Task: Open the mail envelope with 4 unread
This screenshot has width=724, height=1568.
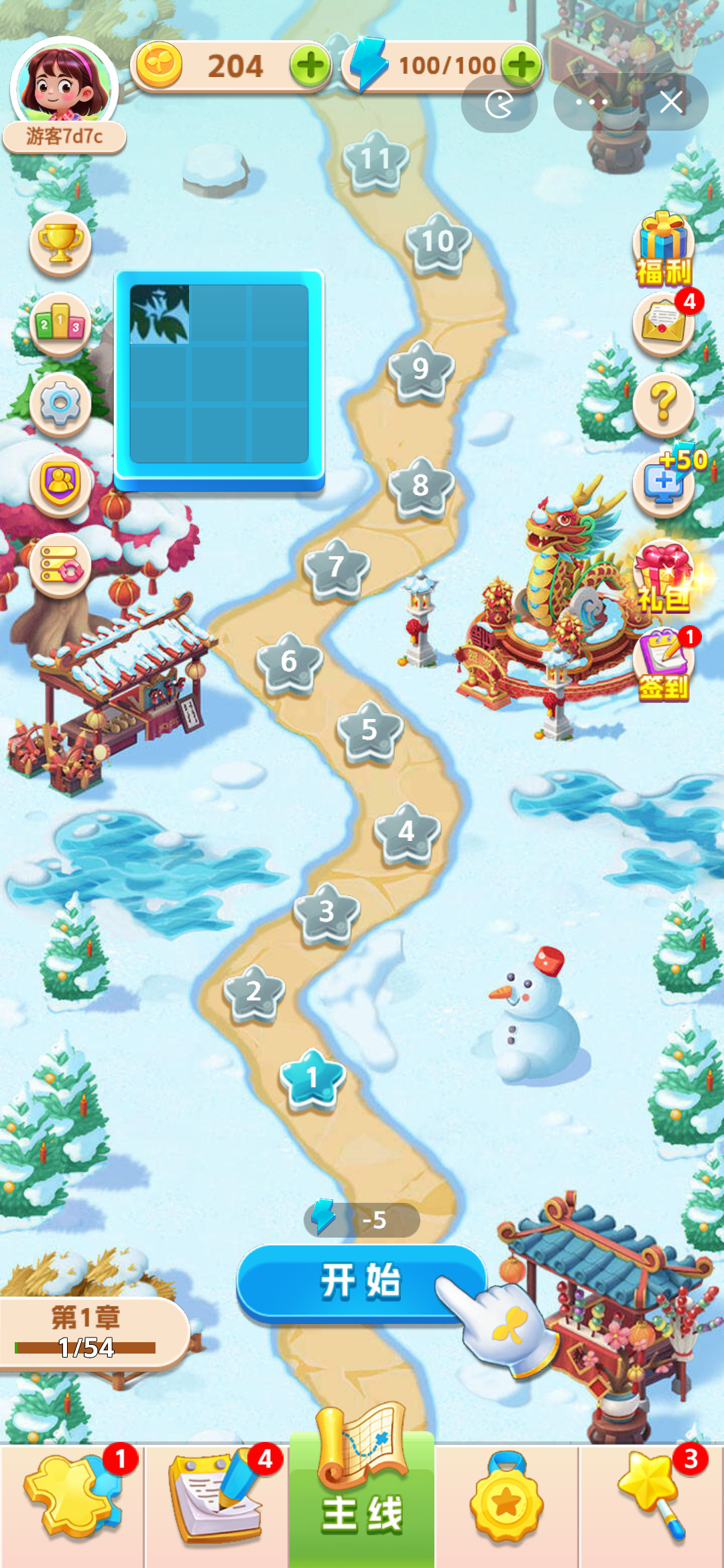Action: click(x=663, y=323)
